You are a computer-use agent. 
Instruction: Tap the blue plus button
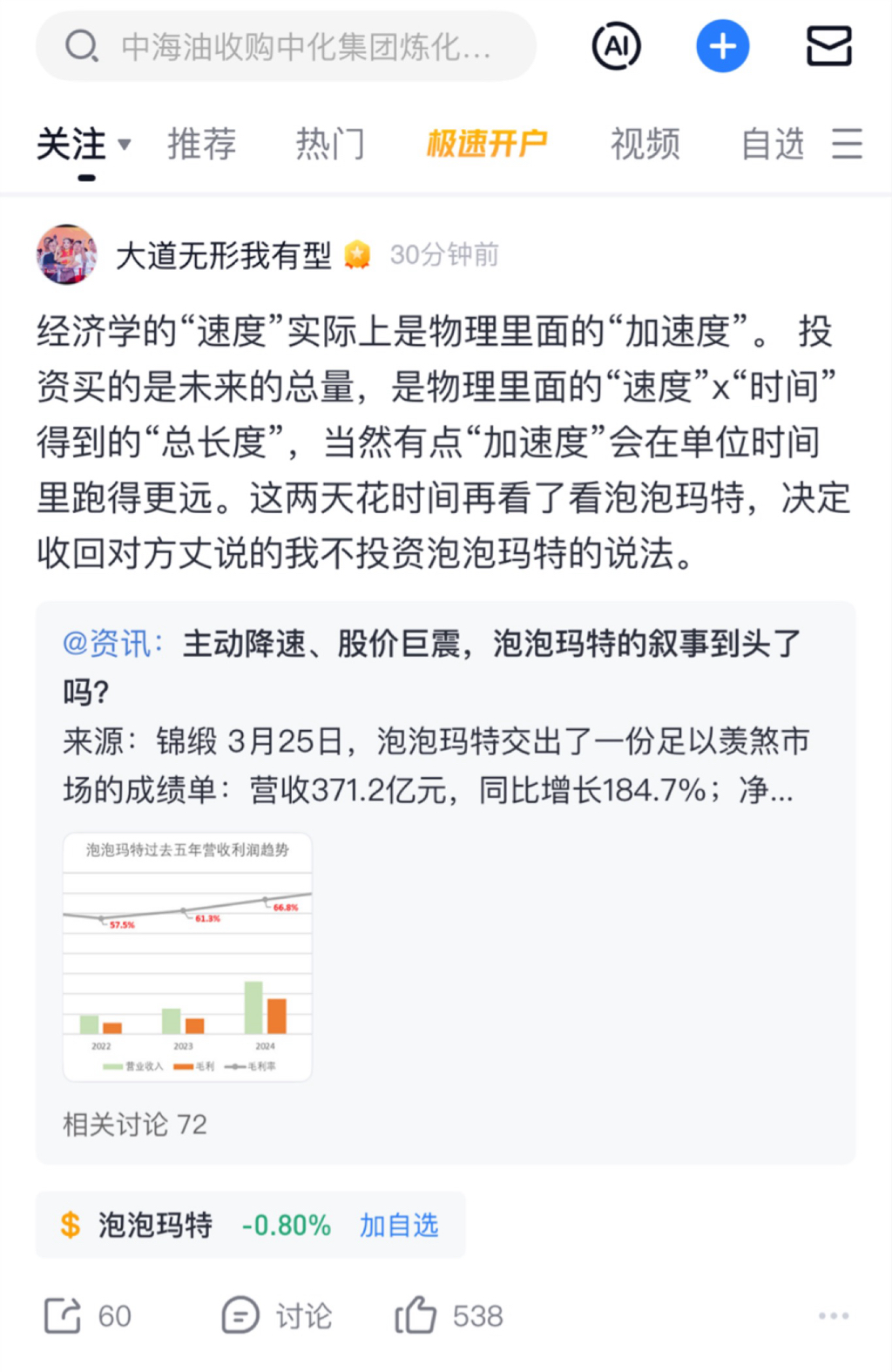coord(722,46)
